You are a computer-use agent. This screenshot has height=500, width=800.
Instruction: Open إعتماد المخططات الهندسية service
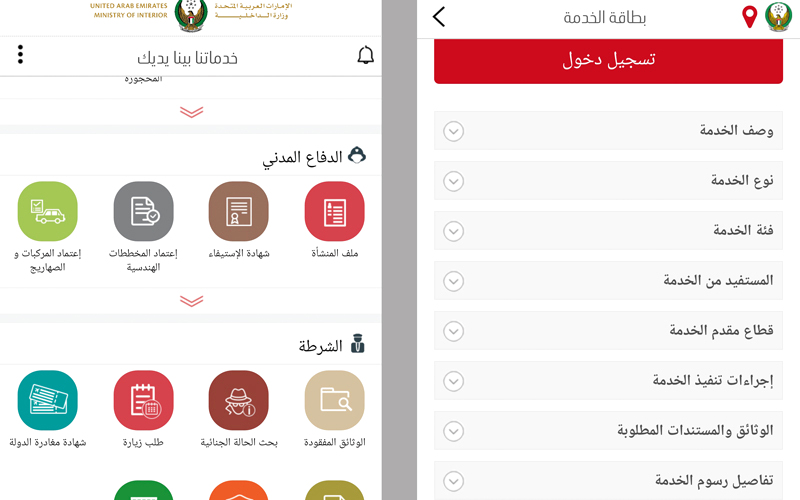click(x=143, y=211)
